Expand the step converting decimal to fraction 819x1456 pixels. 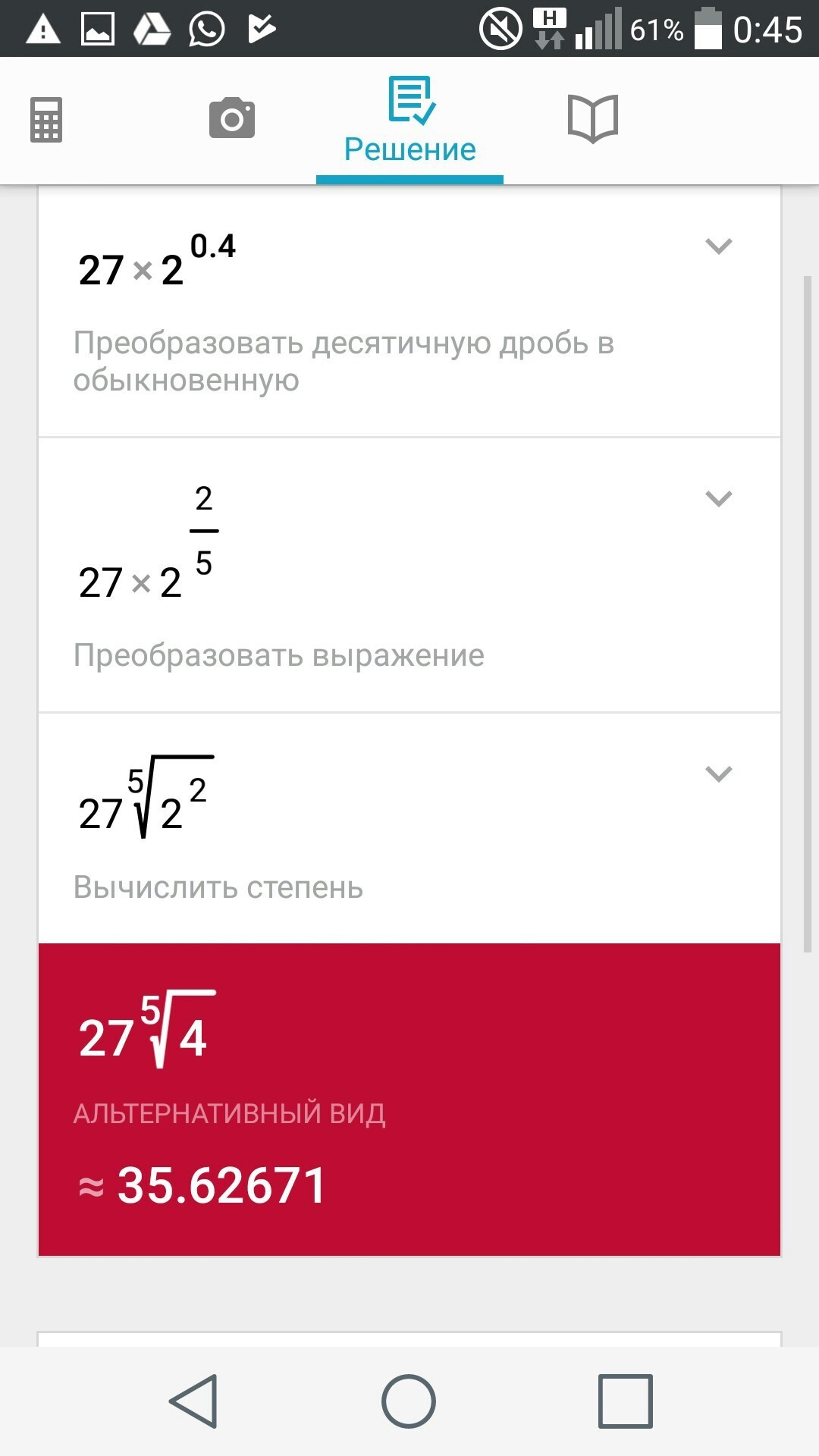click(x=718, y=246)
